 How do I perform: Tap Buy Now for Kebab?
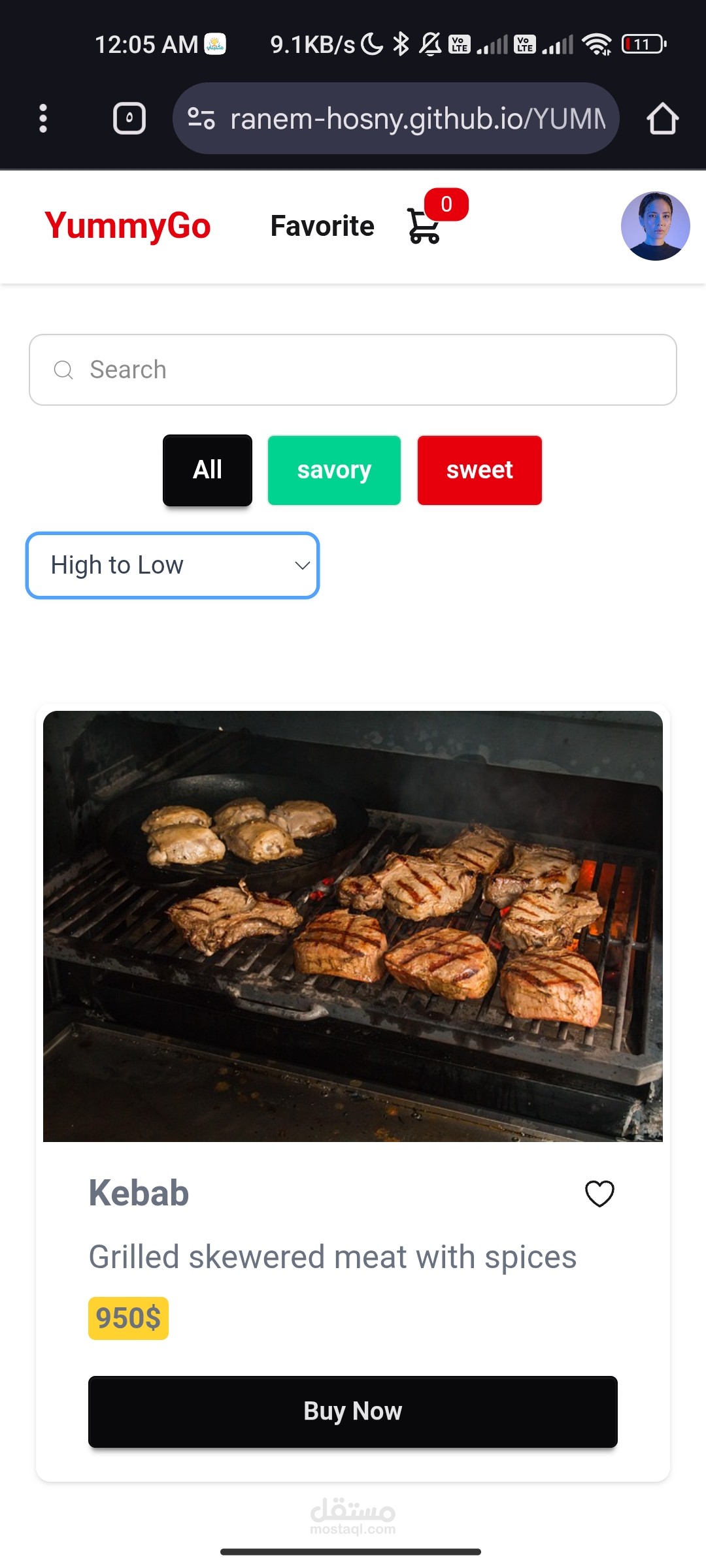click(x=353, y=1412)
